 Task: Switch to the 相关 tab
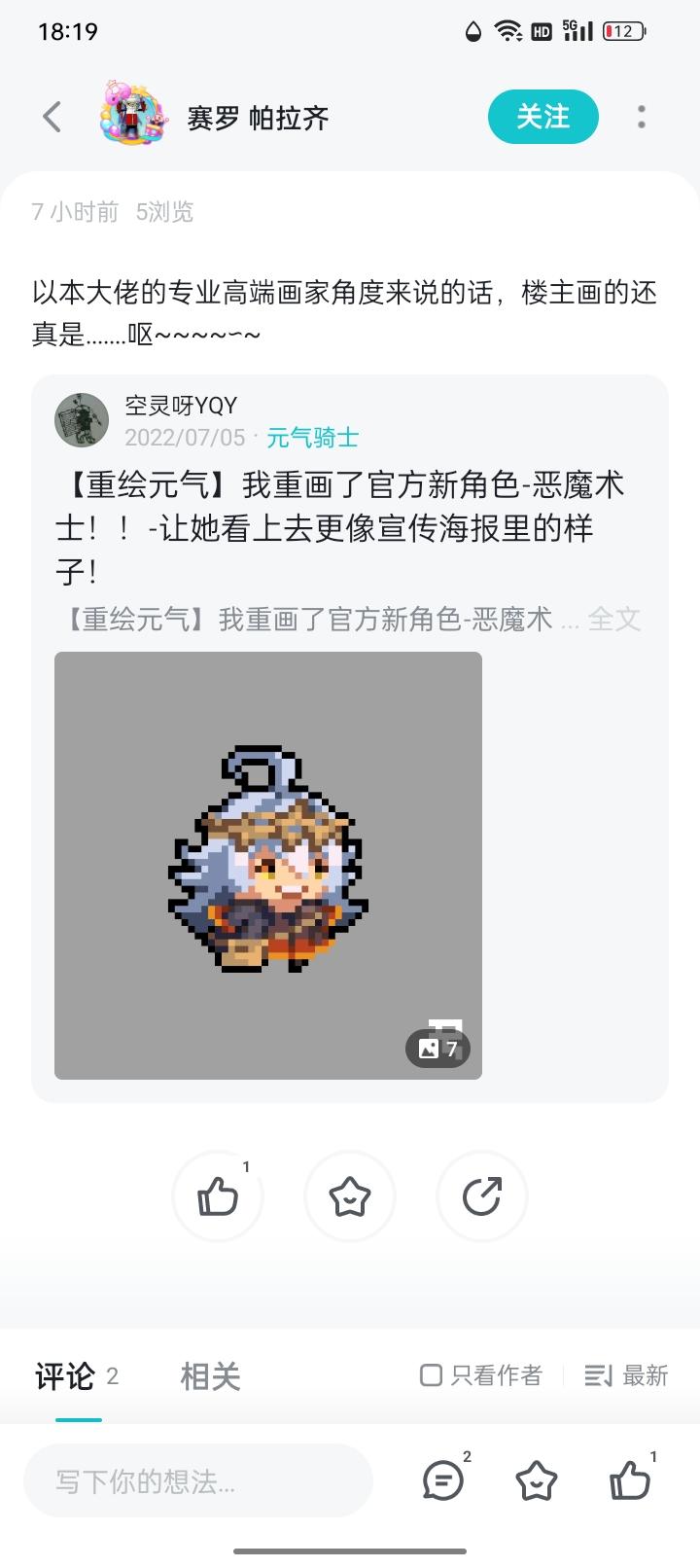coord(208,1376)
